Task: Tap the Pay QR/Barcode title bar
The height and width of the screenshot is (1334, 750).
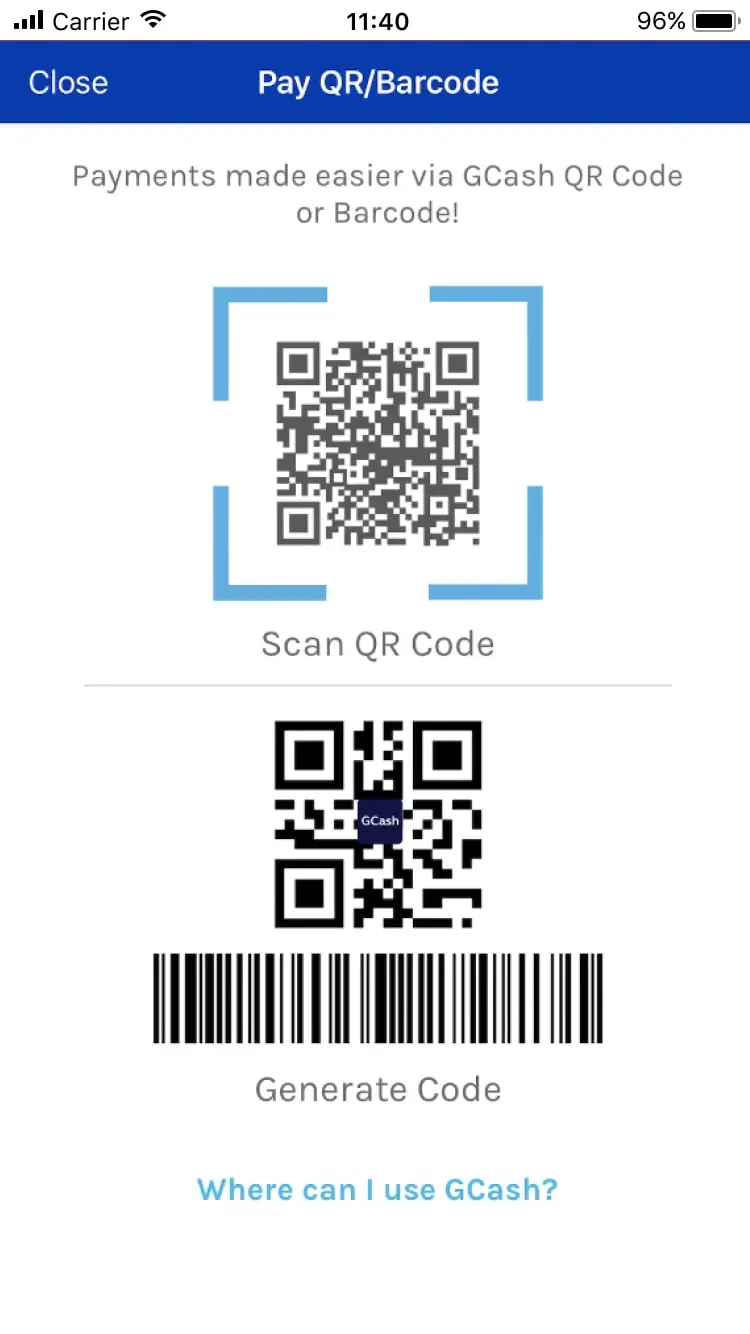Action: (377, 83)
